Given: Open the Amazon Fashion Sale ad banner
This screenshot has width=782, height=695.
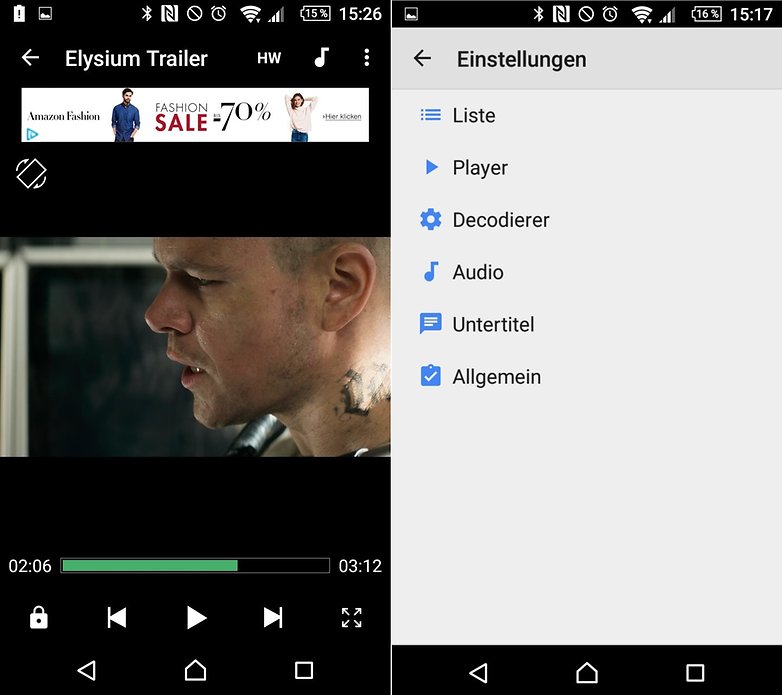Looking at the screenshot, I should (195, 115).
